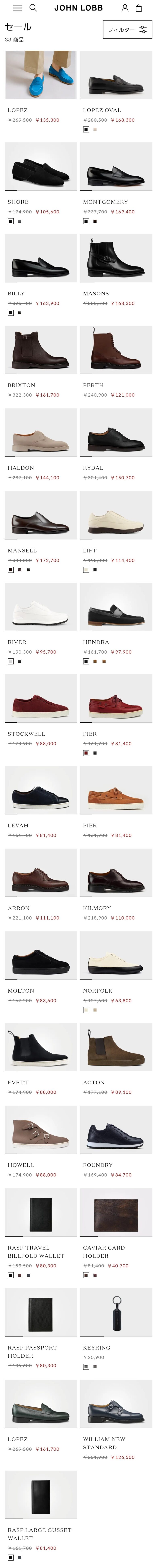Open the hamburger menu
Viewport: 155px width, 1568px height.
[x=18, y=8]
